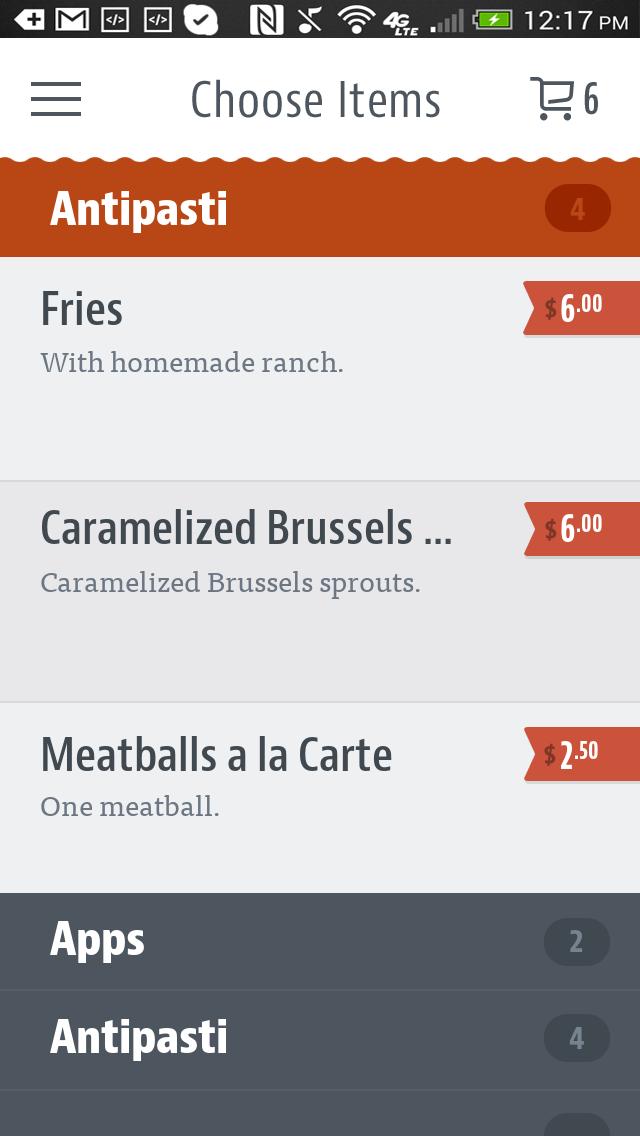Open the hamburger navigation menu
This screenshot has width=640, height=1136.
point(56,99)
